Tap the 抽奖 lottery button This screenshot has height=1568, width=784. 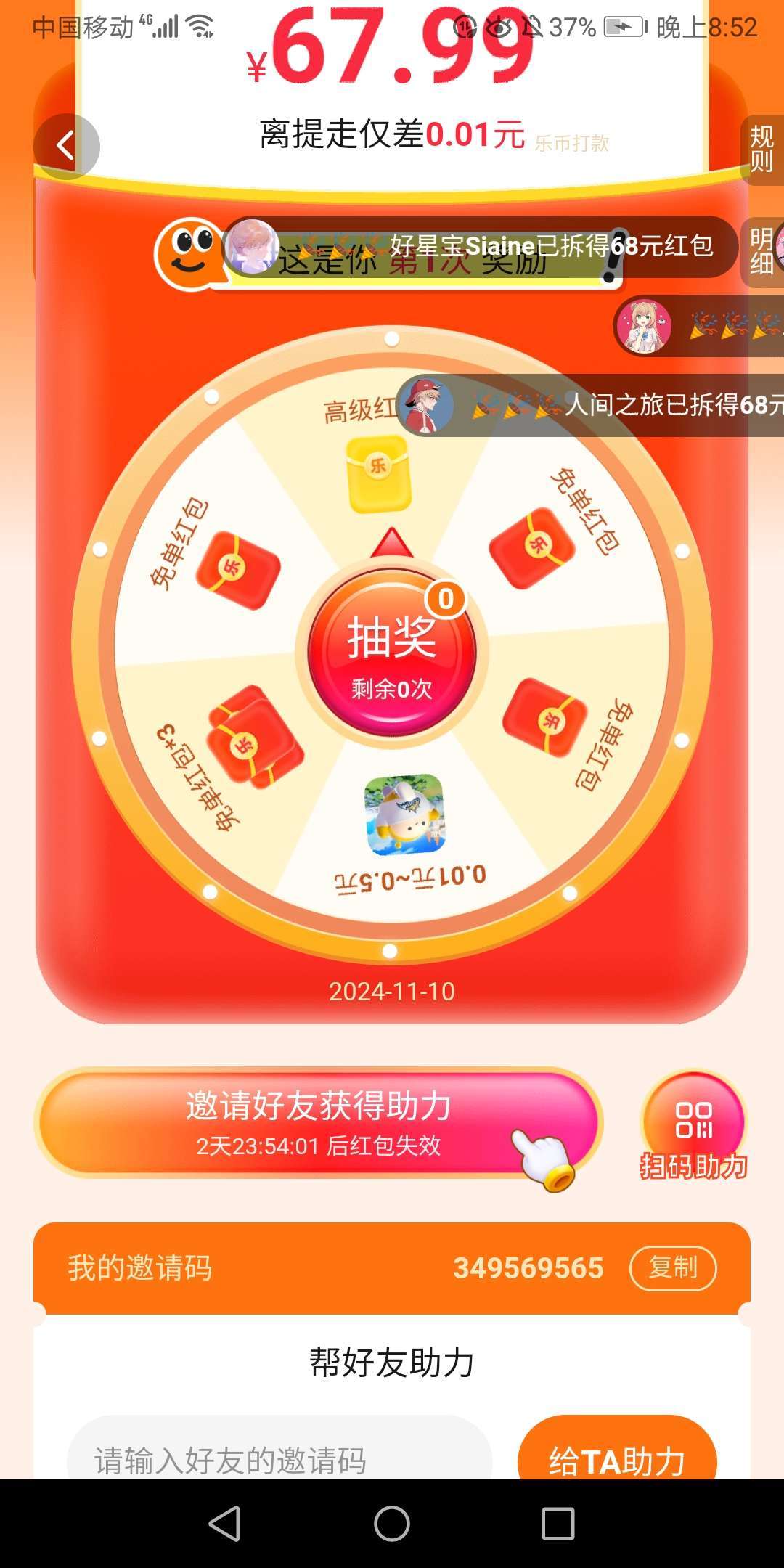coord(392,652)
